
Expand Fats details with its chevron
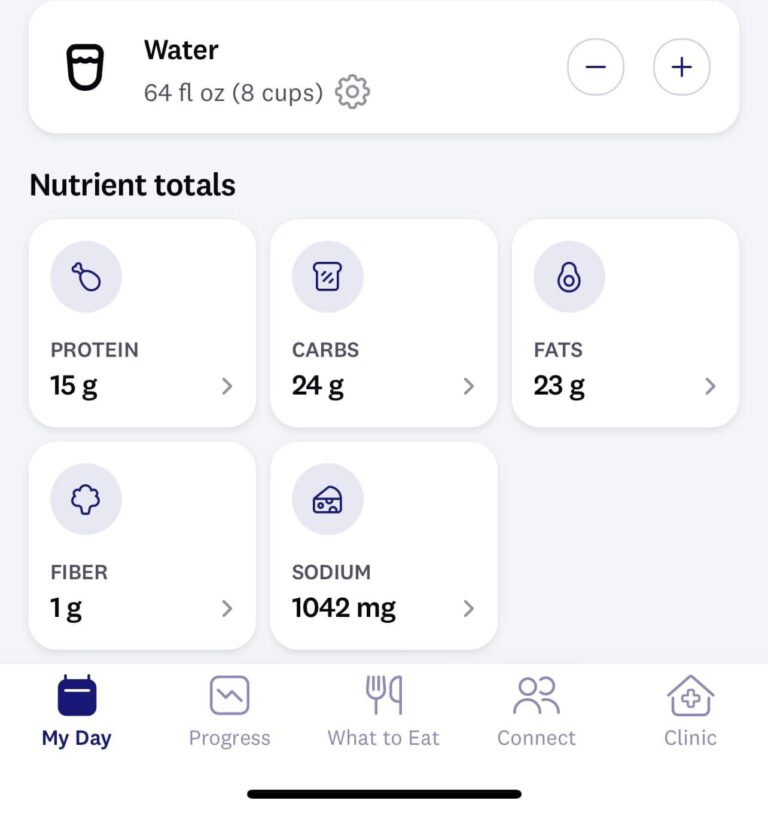click(x=710, y=386)
